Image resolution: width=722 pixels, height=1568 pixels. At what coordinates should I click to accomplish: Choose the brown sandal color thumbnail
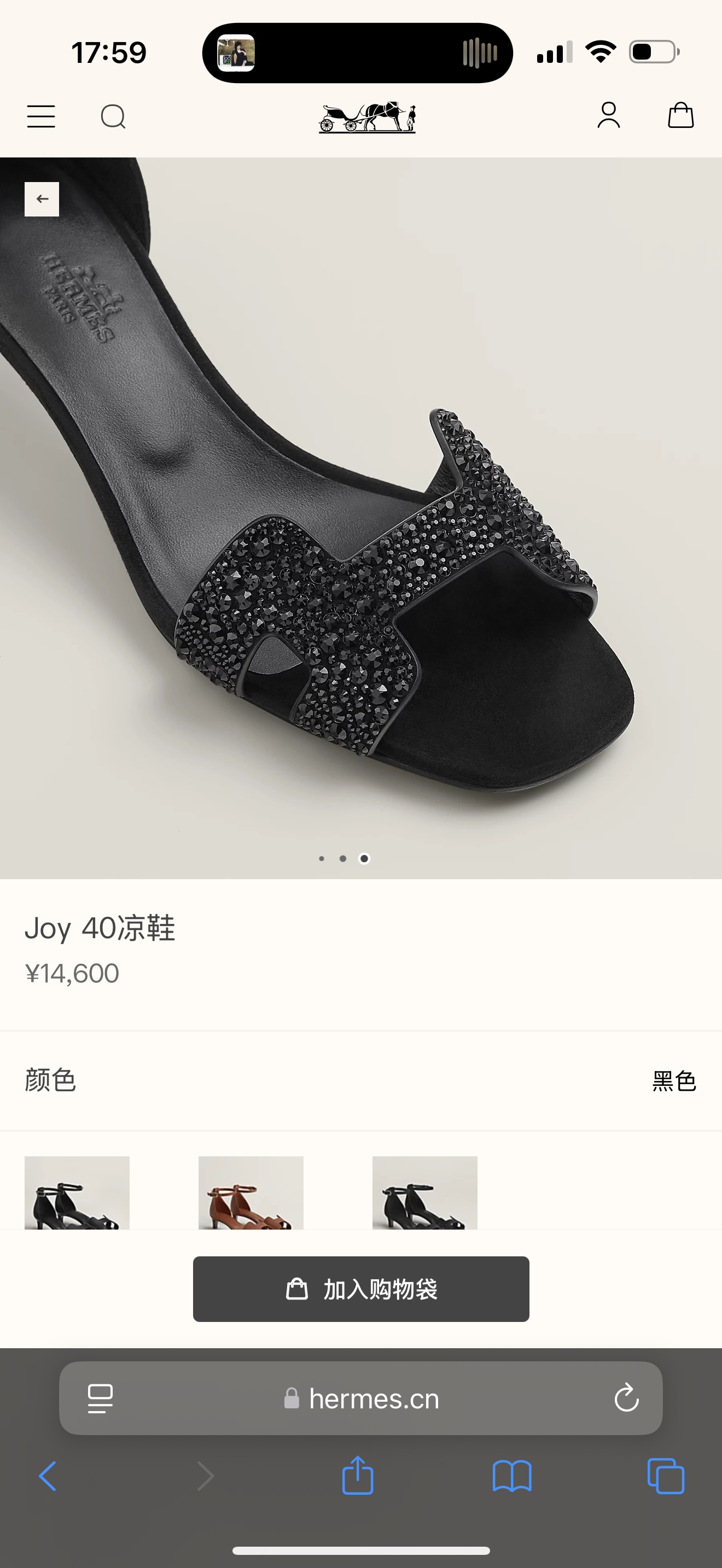pyautogui.click(x=251, y=1192)
